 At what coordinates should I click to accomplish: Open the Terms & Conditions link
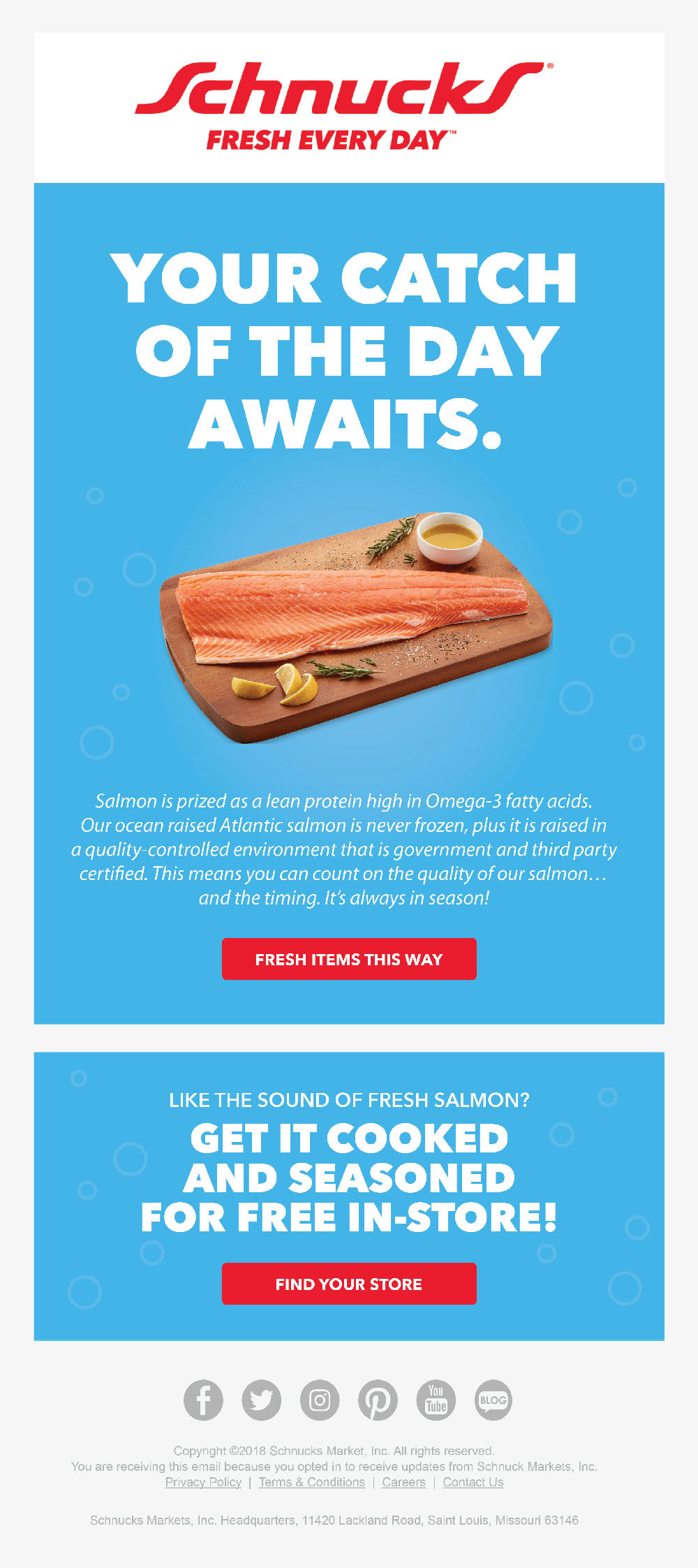pos(311,1482)
